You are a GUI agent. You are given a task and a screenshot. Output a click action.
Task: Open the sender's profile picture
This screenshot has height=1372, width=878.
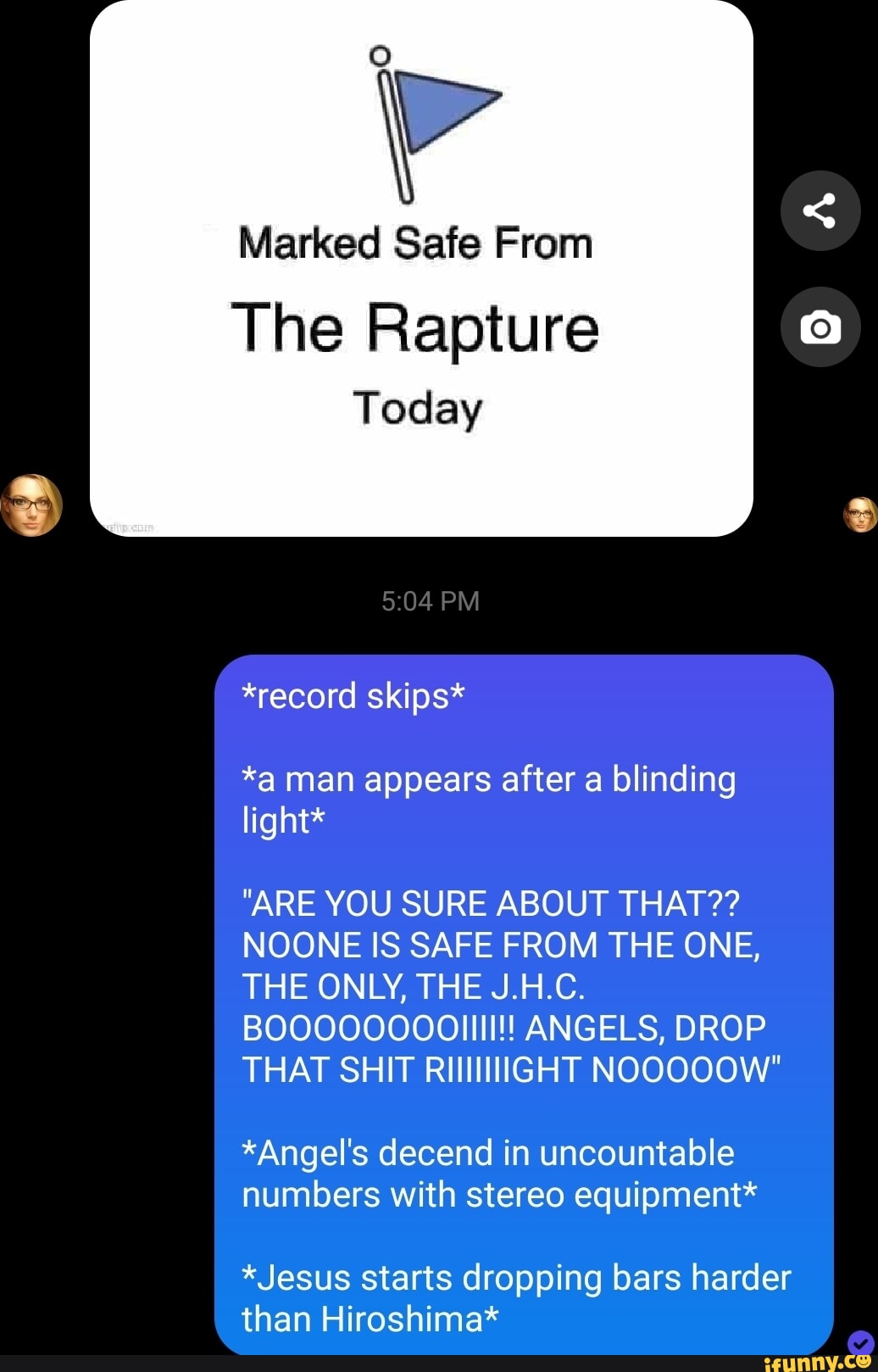pyautogui.click(x=32, y=505)
